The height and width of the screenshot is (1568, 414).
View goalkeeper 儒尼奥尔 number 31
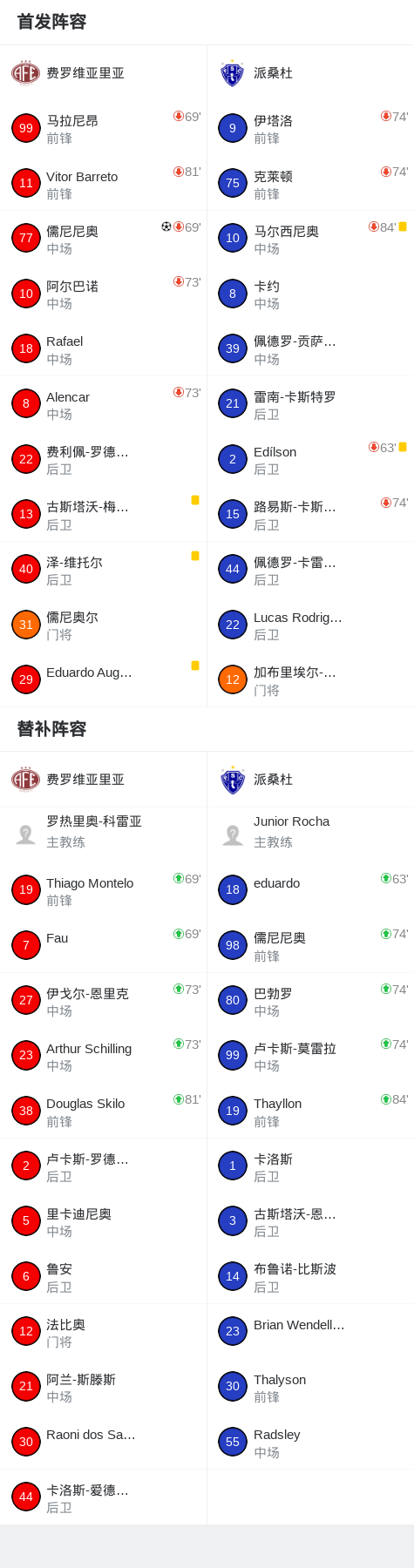click(x=103, y=625)
